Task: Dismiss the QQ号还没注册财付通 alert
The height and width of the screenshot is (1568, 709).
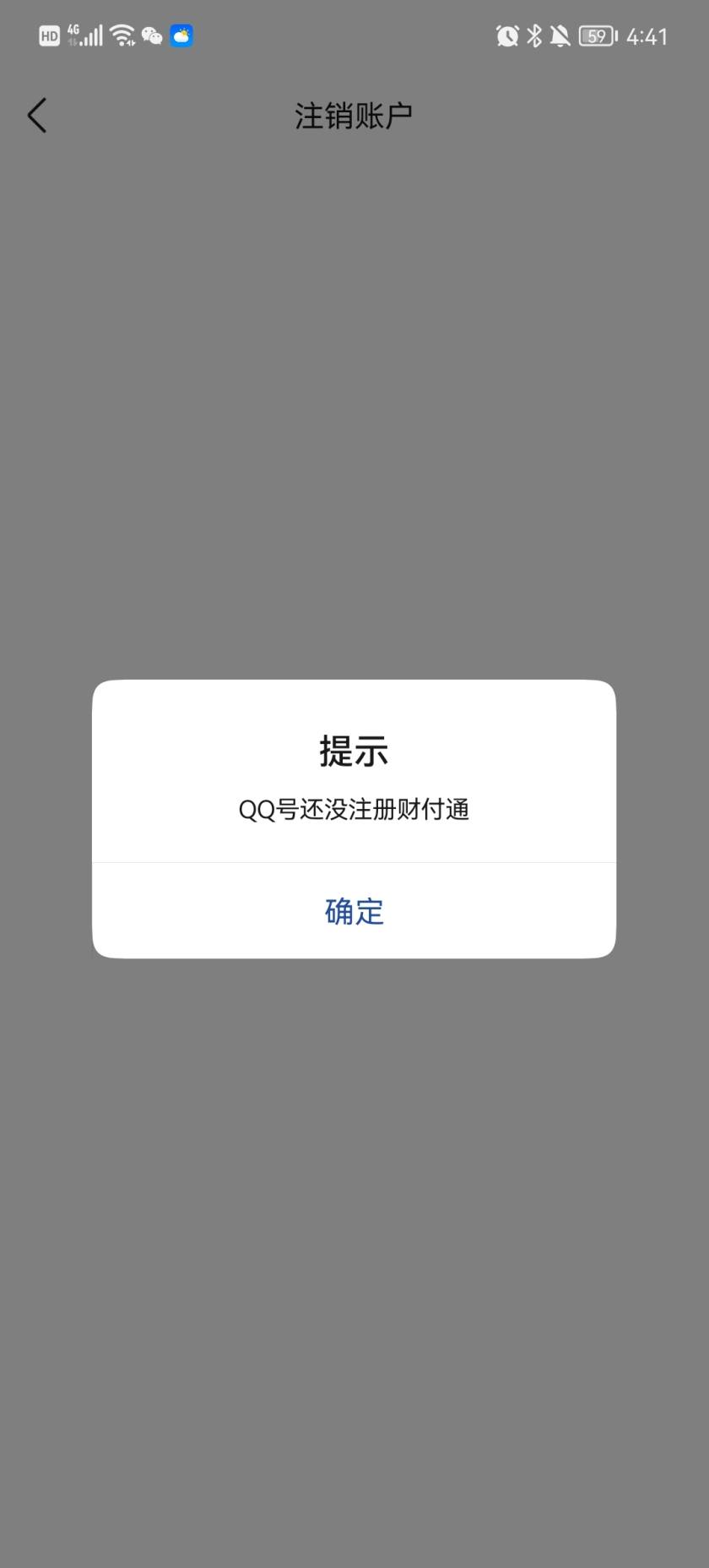Action: tap(353, 911)
